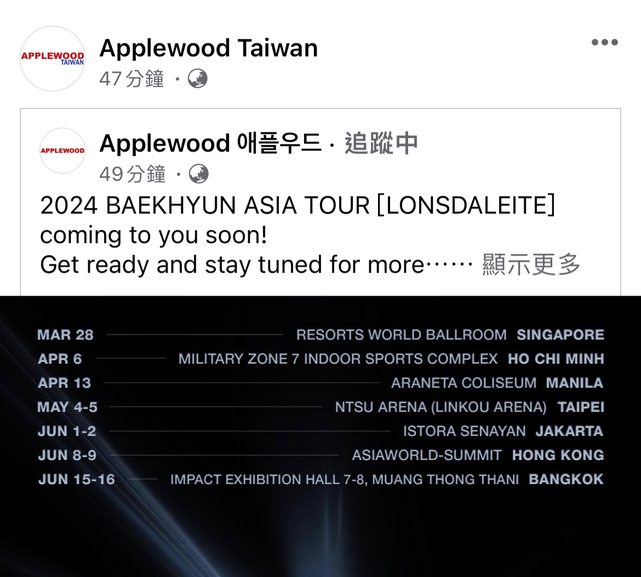The height and width of the screenshot is (577, 641).
Task: Tap the 追蹤中 following button
Action: tap(381, 143)
